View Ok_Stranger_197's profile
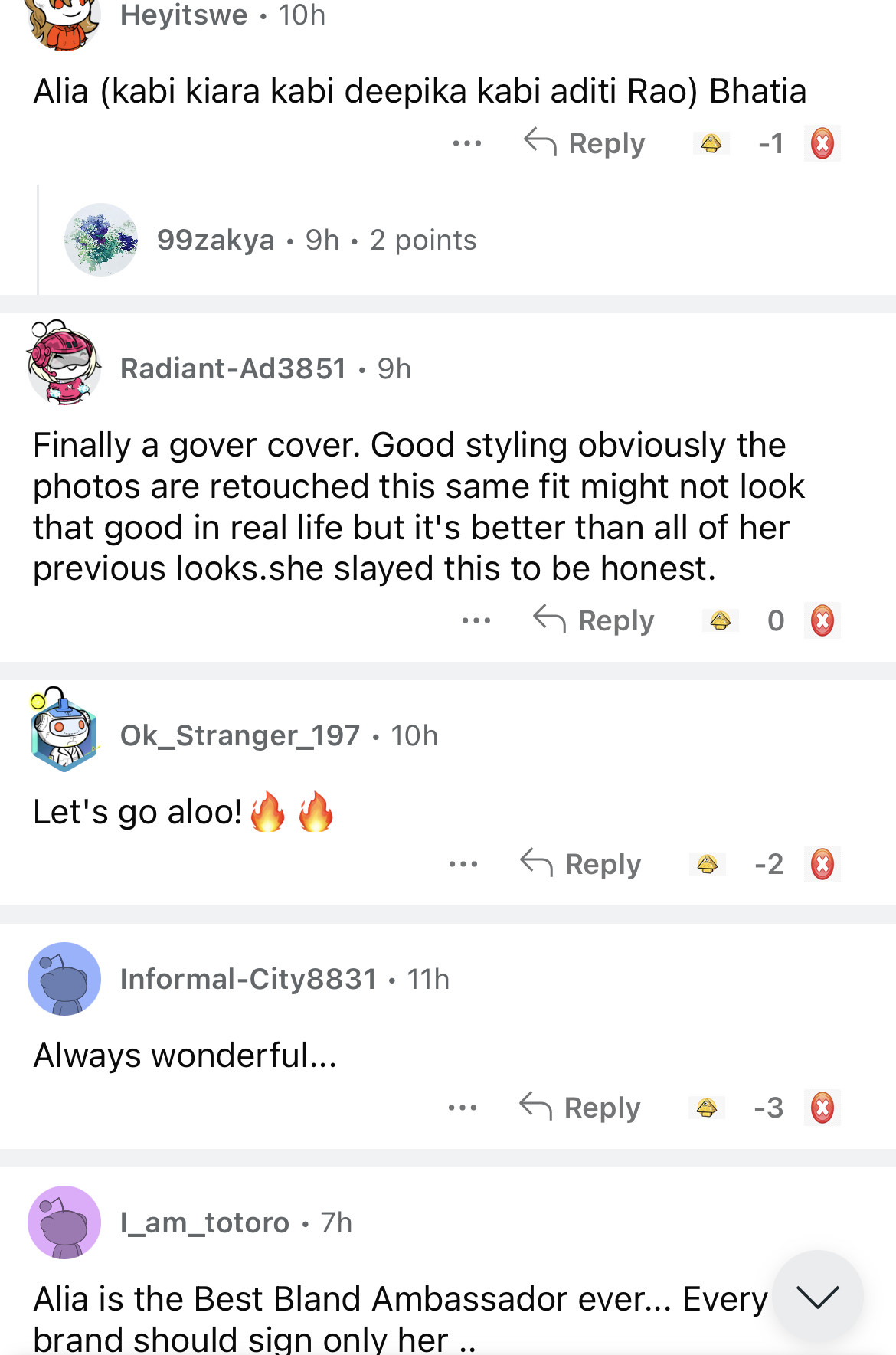 [240, 735]
